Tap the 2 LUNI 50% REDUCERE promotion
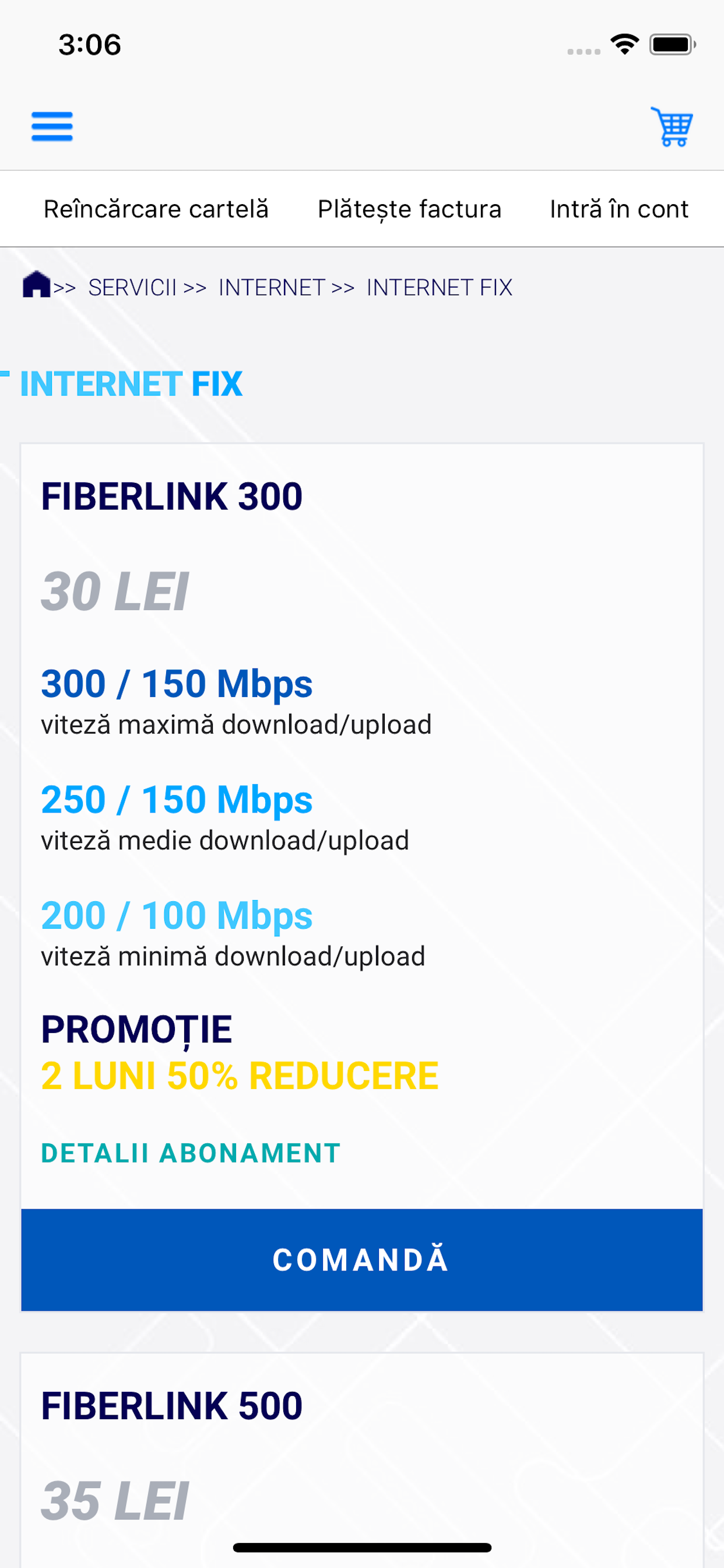 pyautogui.click(x=240, y=1074)
